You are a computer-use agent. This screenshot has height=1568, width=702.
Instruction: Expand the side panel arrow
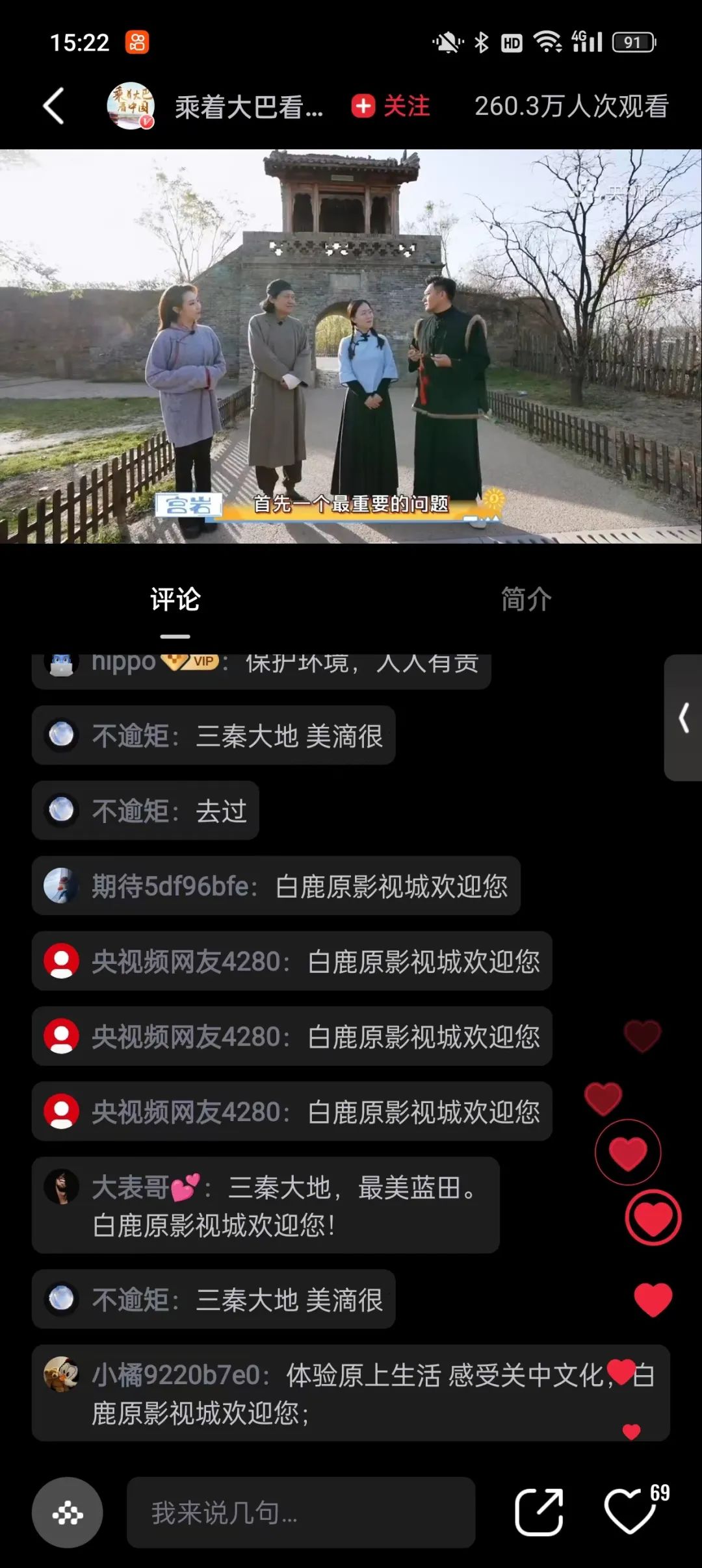[684, 718]
